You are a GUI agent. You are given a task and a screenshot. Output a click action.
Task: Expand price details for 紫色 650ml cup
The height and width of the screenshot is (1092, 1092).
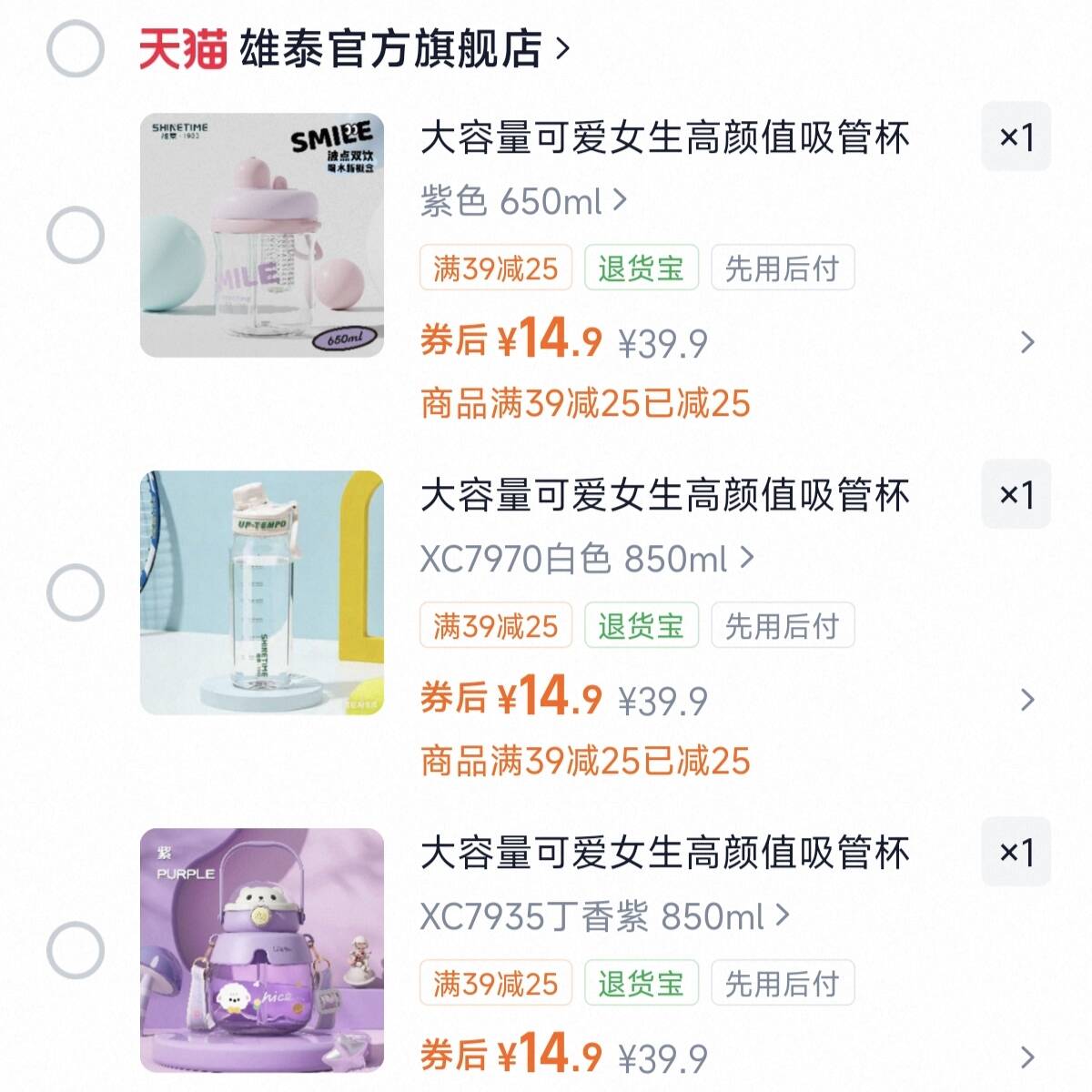click(x=1027, y=342)
